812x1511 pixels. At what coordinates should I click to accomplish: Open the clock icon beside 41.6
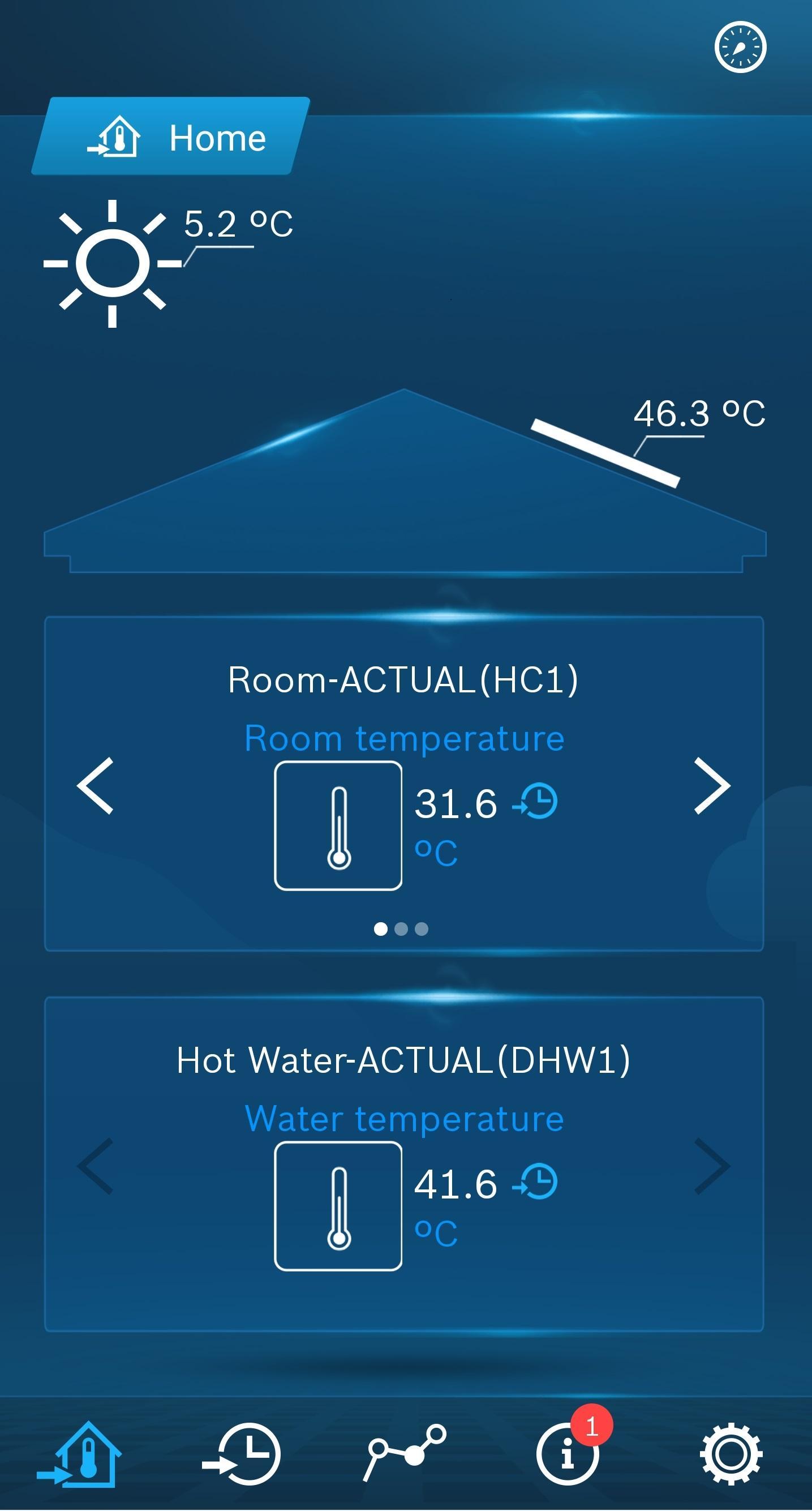point(536,1182)
